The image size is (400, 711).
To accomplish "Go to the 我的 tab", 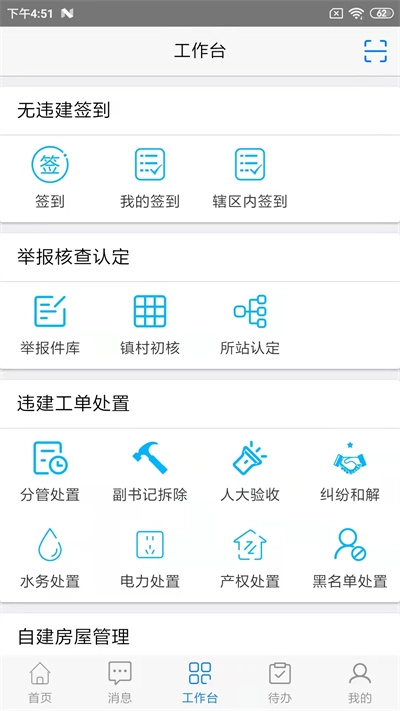I will pyautogui.click(x=360, y=682).
